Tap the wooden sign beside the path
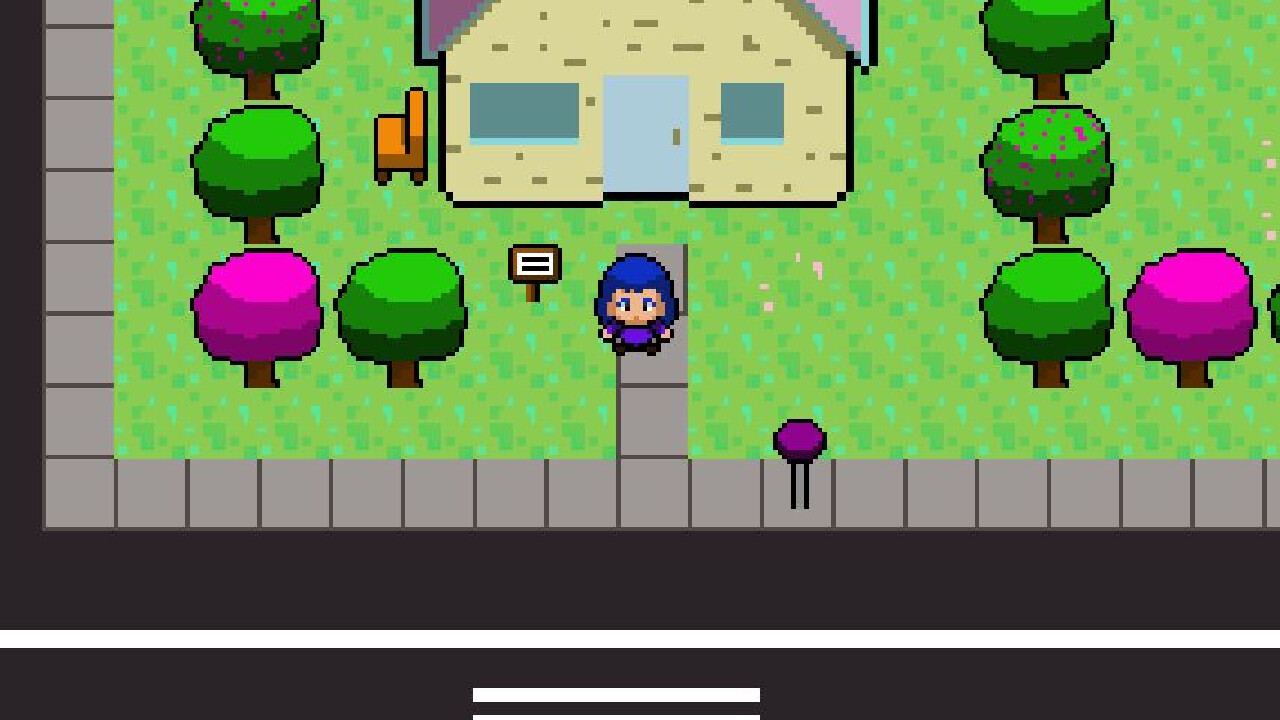This screenshot has height=720, width=1280. [x=535, y=266]
